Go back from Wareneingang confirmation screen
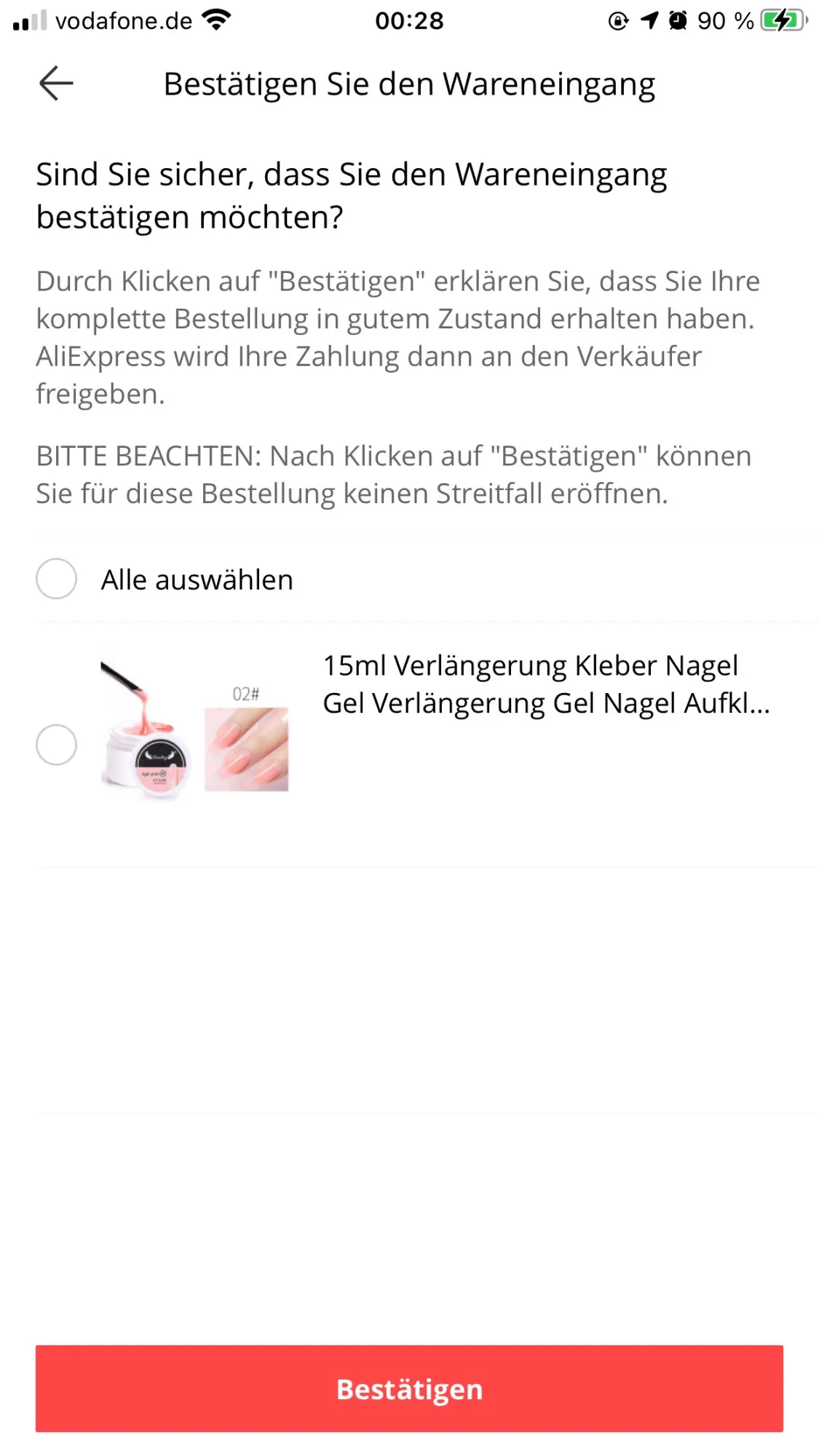The image size is (819, 1456). [x=56, y=83]
